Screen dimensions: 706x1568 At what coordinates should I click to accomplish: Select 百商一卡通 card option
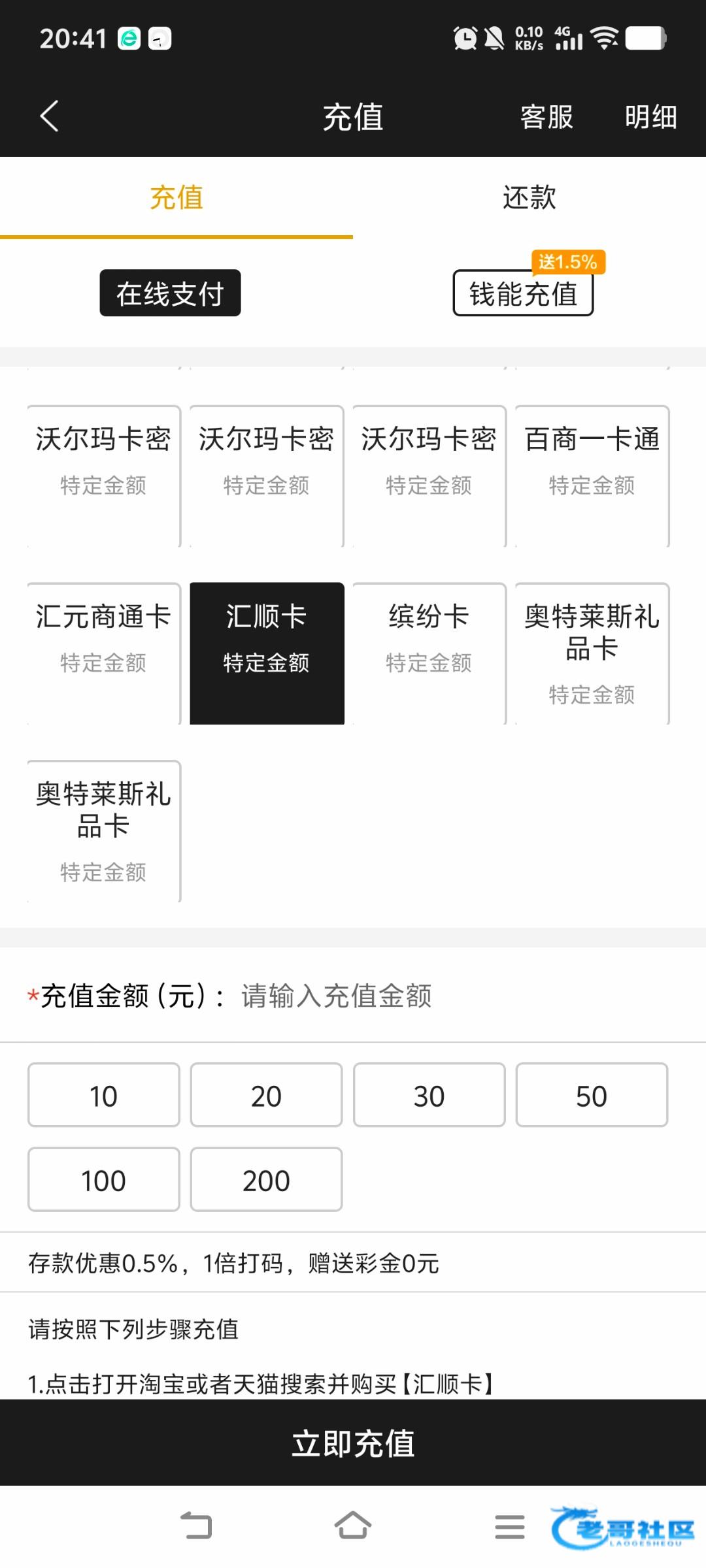coord(592,476)
